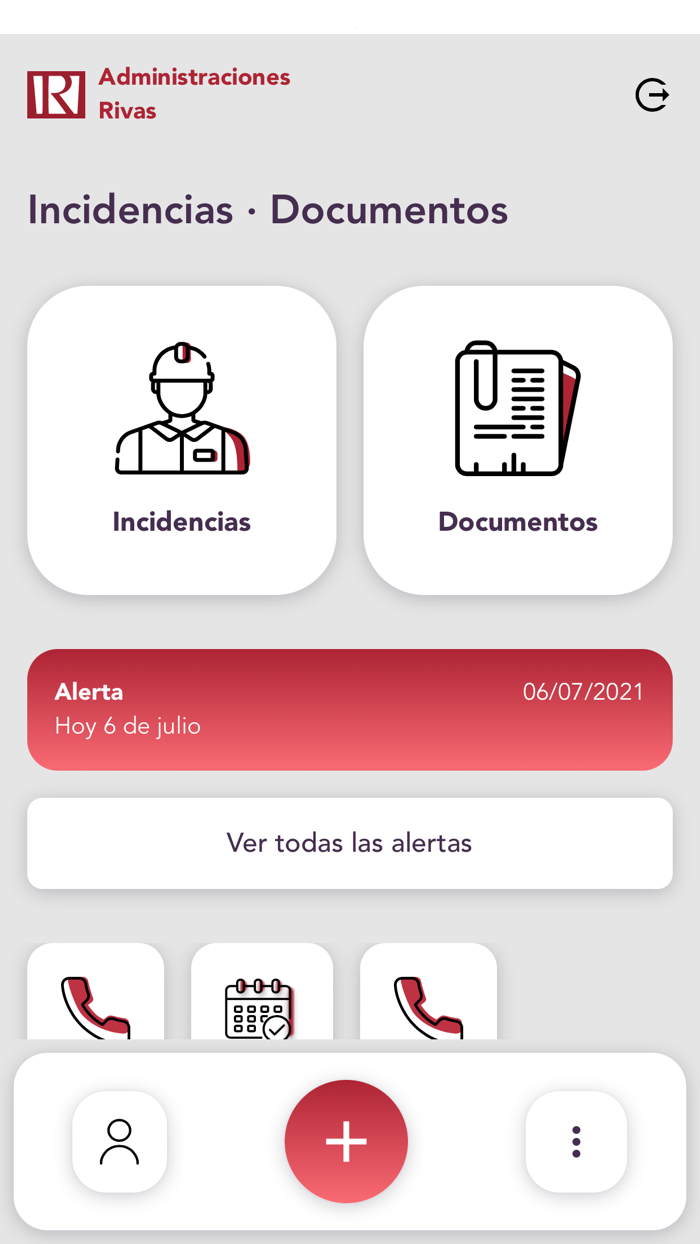Open the user profile icon
700x1244 pixels.
click(x=120, y=1141)
